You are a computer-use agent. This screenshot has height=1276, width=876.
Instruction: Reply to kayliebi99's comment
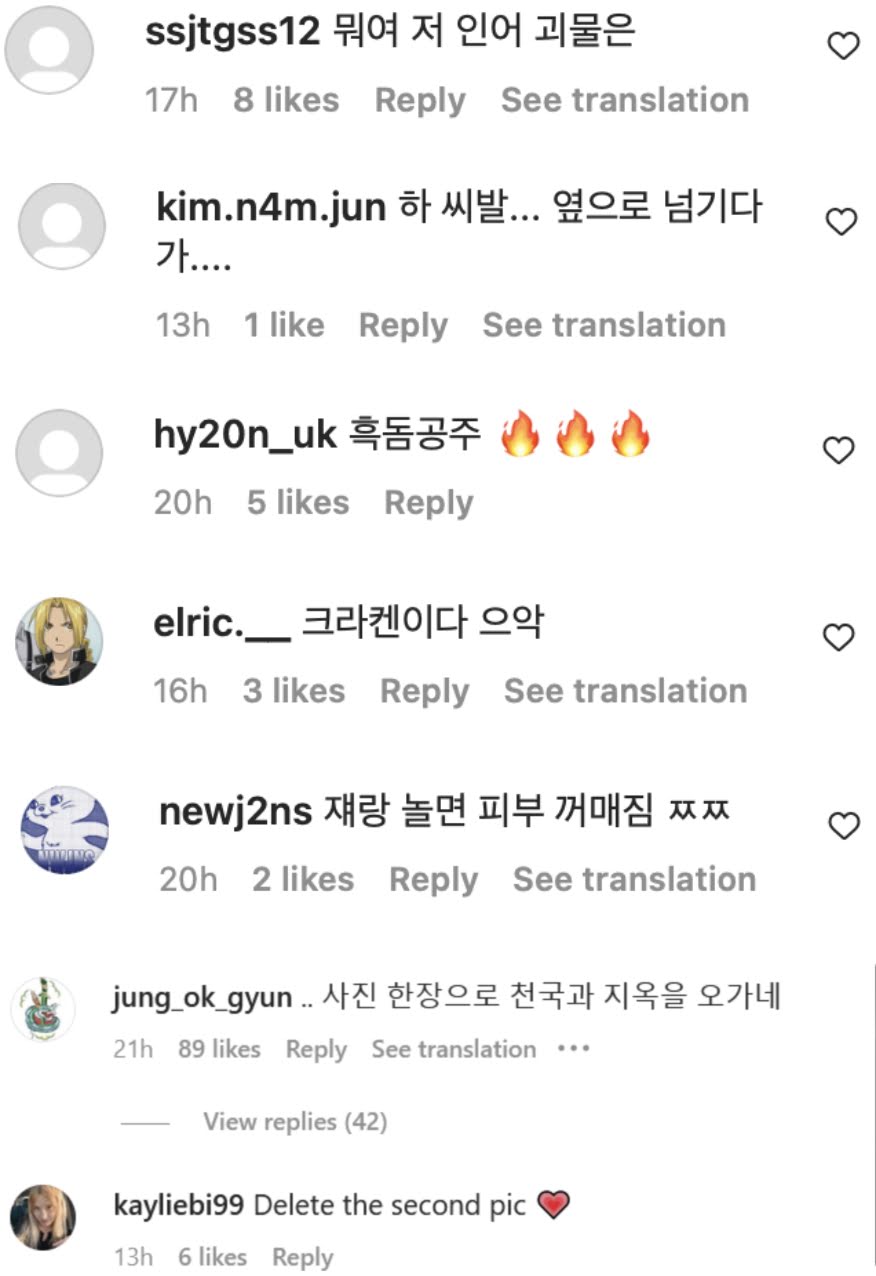(303, 1257)
